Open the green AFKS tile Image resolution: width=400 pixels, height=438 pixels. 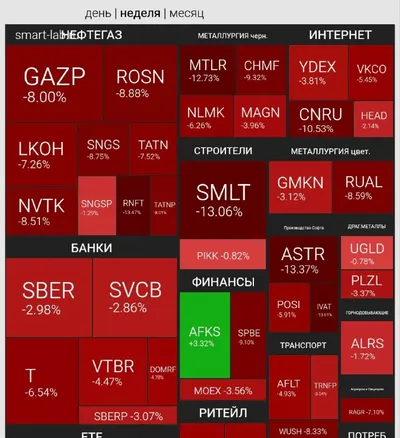[x=205, y=335]
